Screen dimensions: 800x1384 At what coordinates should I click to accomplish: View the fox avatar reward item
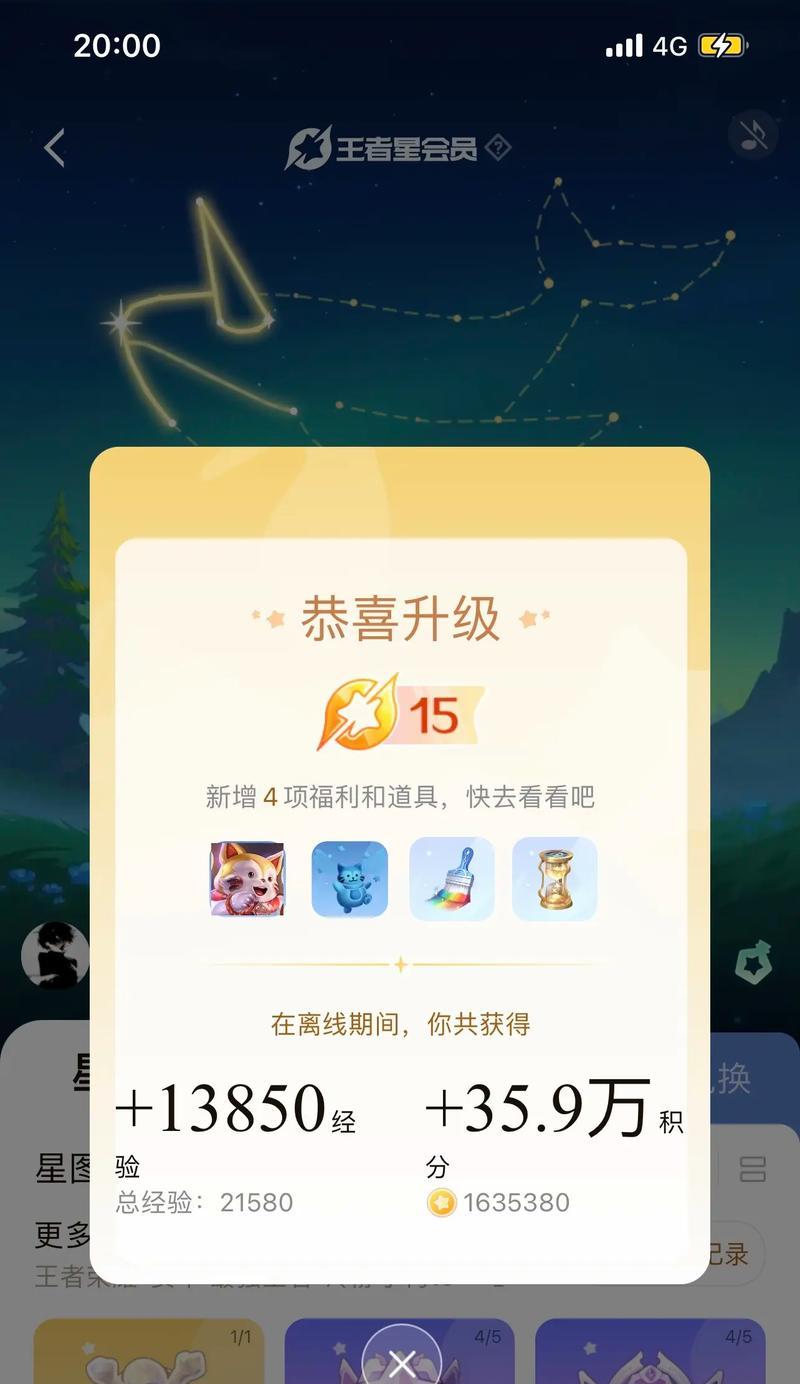tap(247, 879)
